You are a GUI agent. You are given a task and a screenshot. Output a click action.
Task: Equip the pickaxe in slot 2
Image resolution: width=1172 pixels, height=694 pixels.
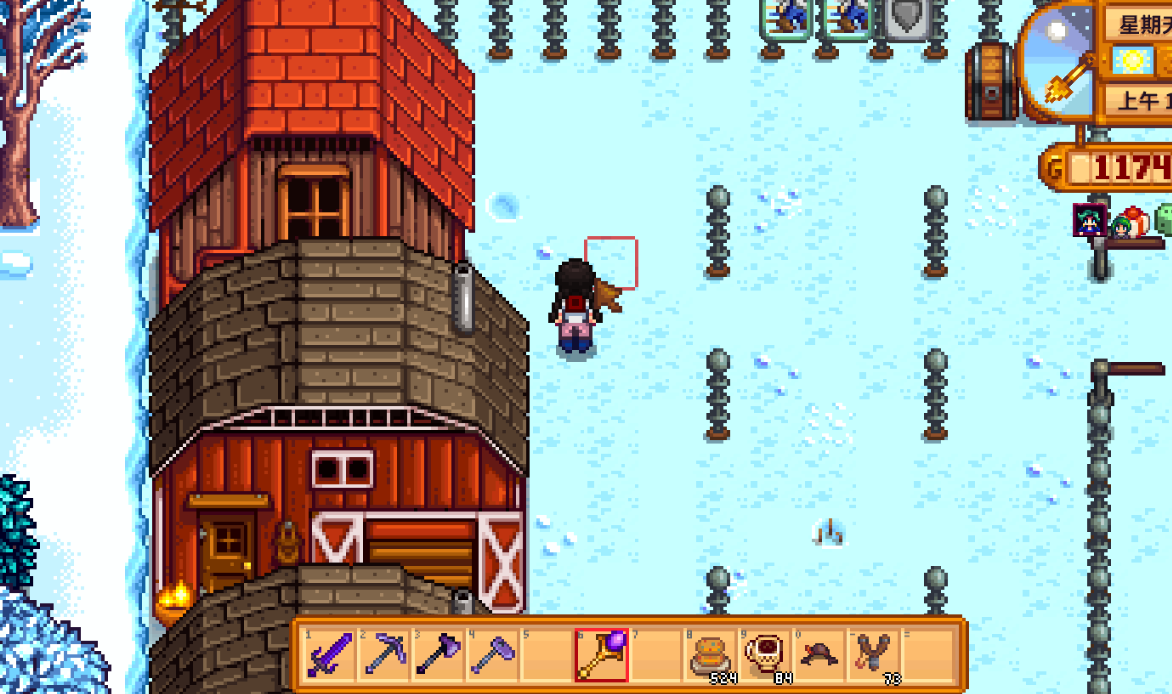[x=384, y=656]
